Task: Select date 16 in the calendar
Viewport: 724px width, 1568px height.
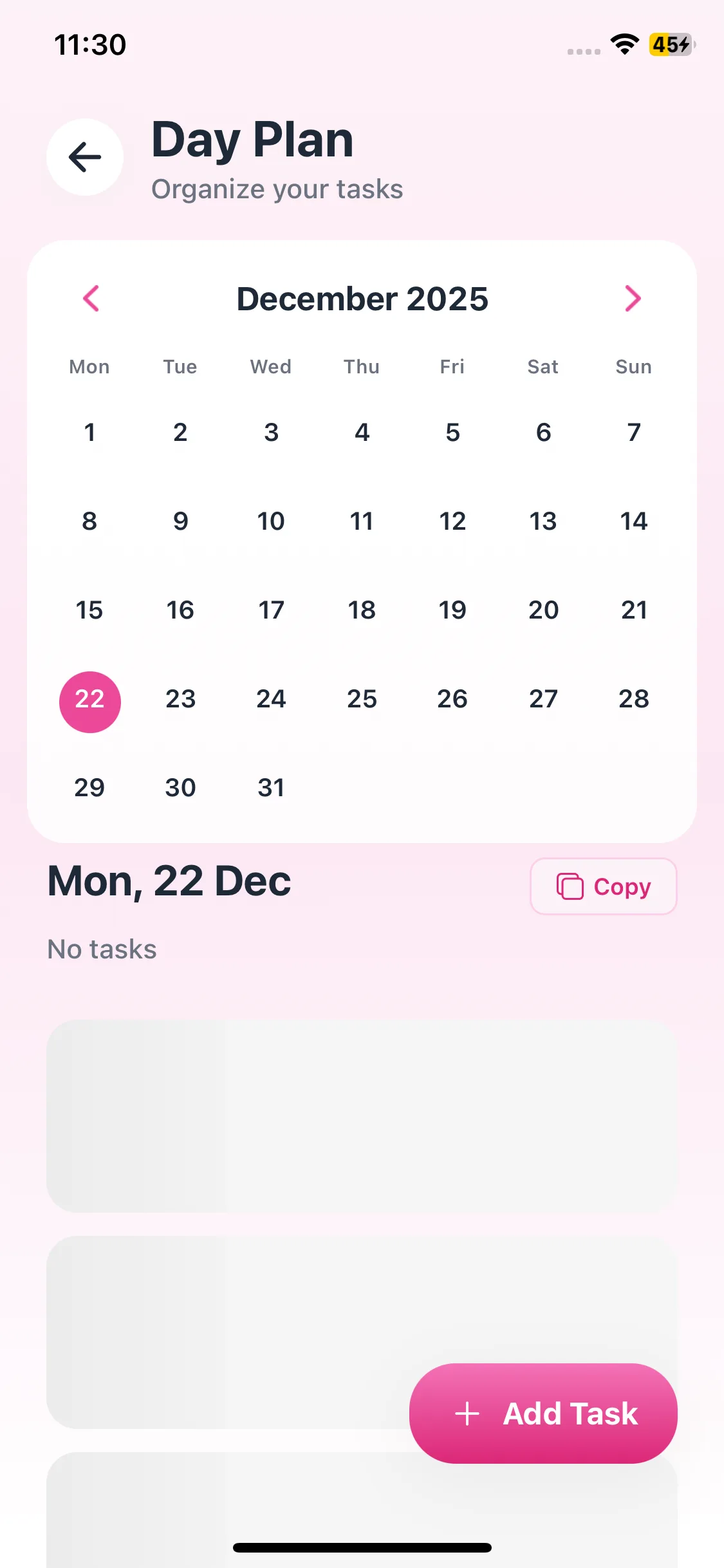Action: pos(180,610)
